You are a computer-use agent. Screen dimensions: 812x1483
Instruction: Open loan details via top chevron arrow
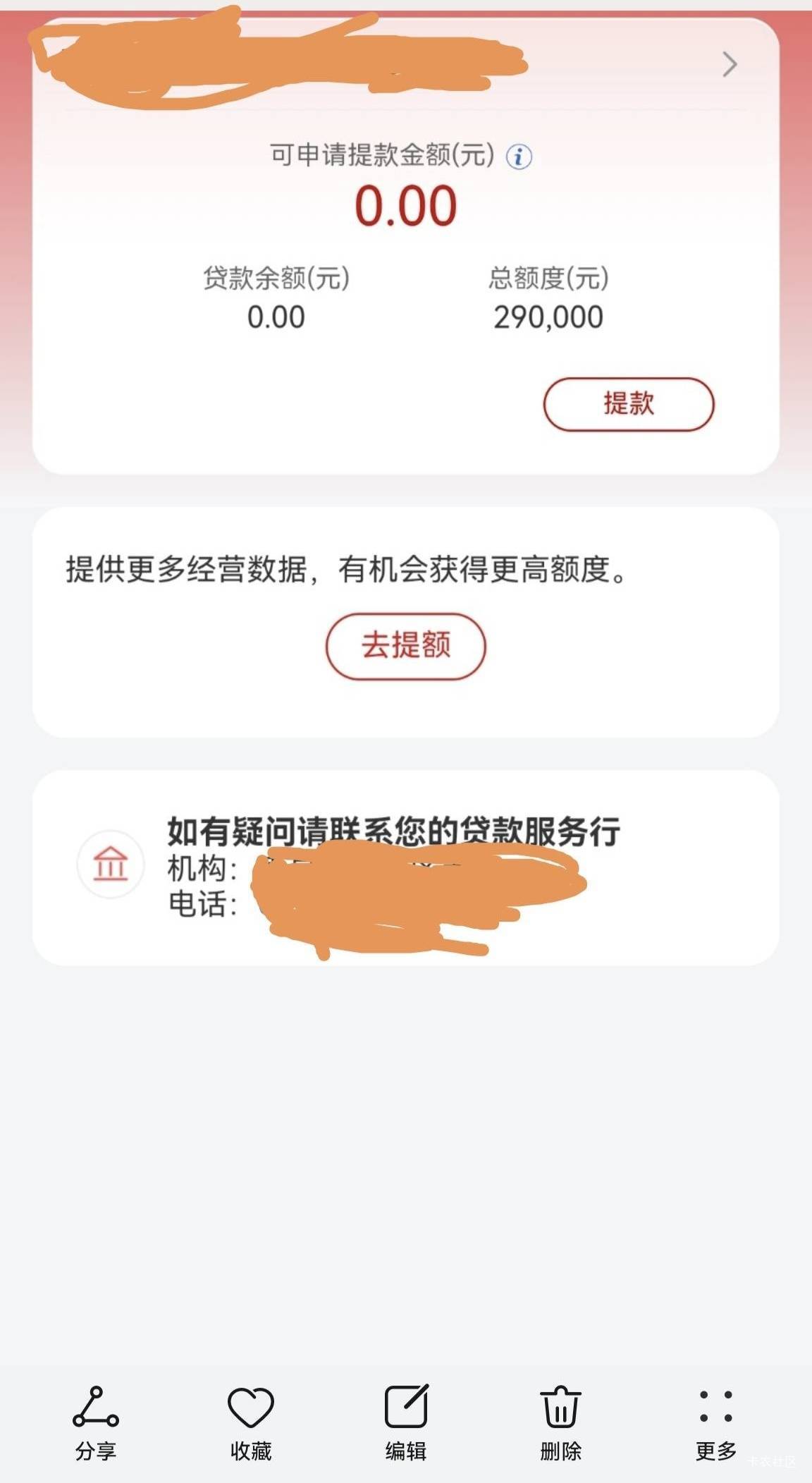click(730, 65)
